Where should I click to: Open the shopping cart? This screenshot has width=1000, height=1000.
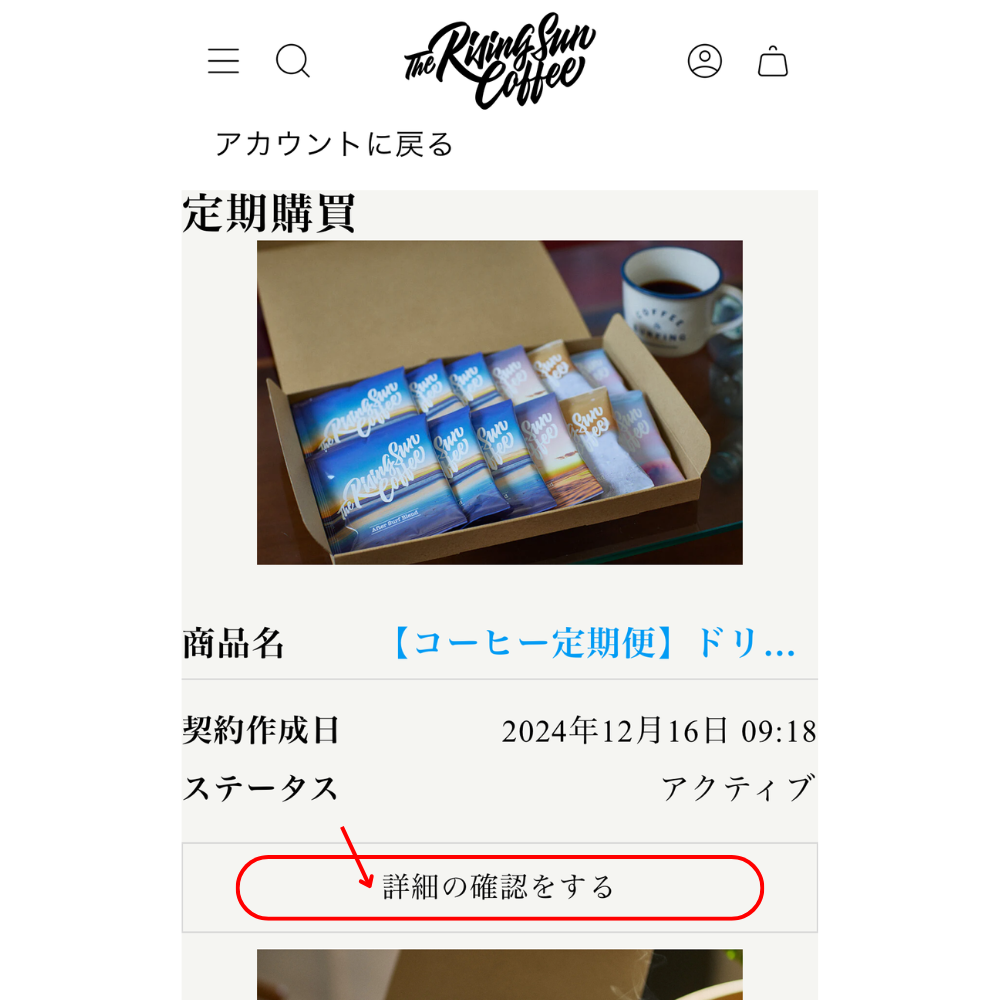pos(773,62)
